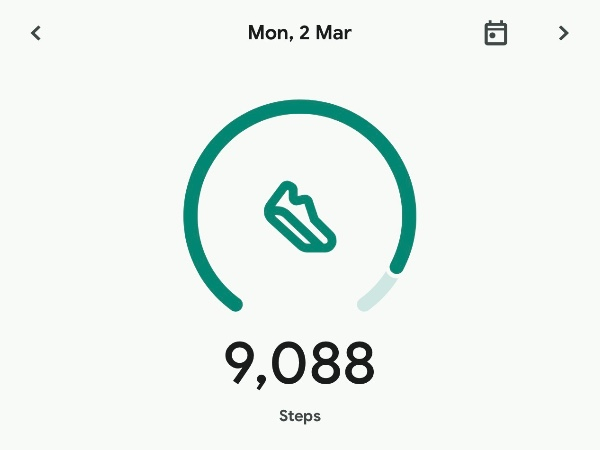
Task: Open the calendar date picker
Action: tap(495, 33)
